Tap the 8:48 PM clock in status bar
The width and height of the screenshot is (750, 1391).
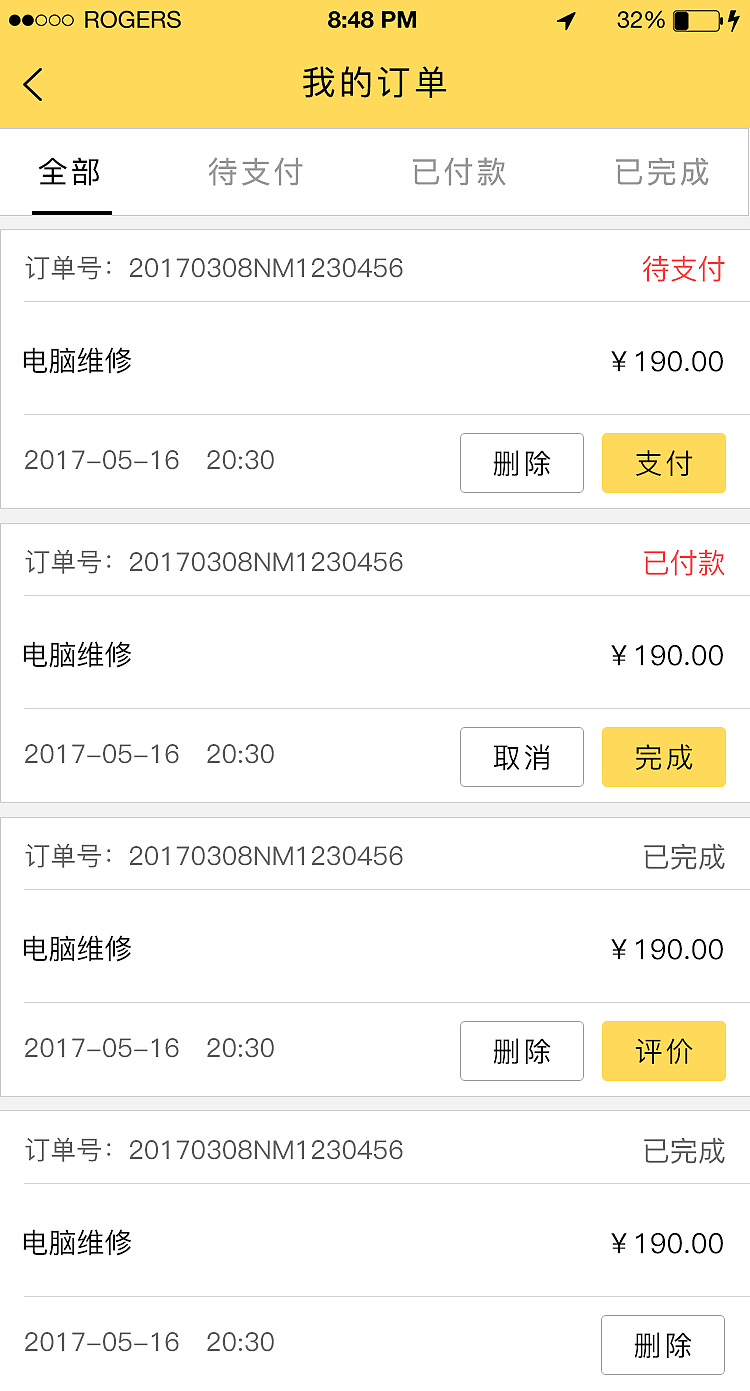(372, 20)
